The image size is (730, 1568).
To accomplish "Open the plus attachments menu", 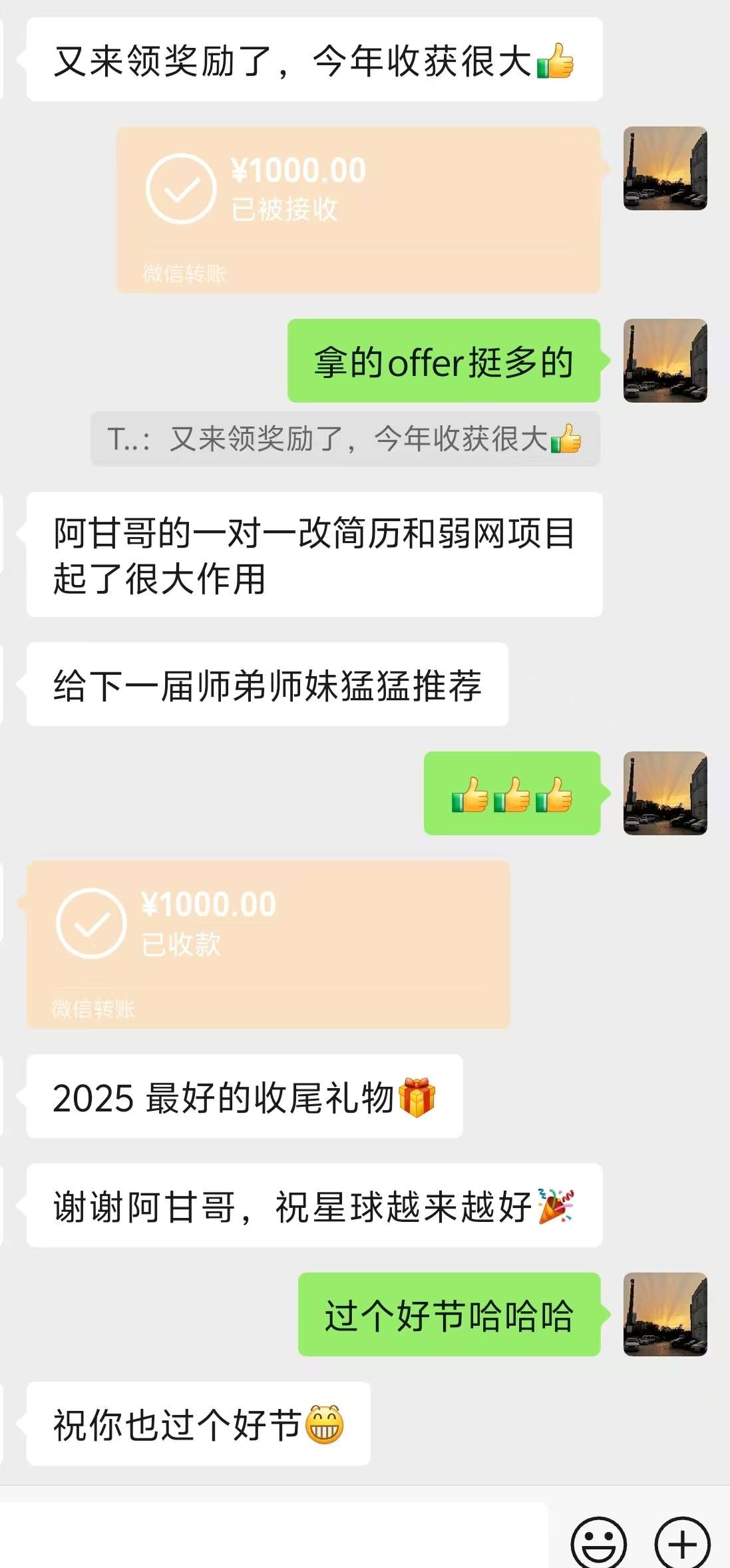I will tap(682, 1543).
